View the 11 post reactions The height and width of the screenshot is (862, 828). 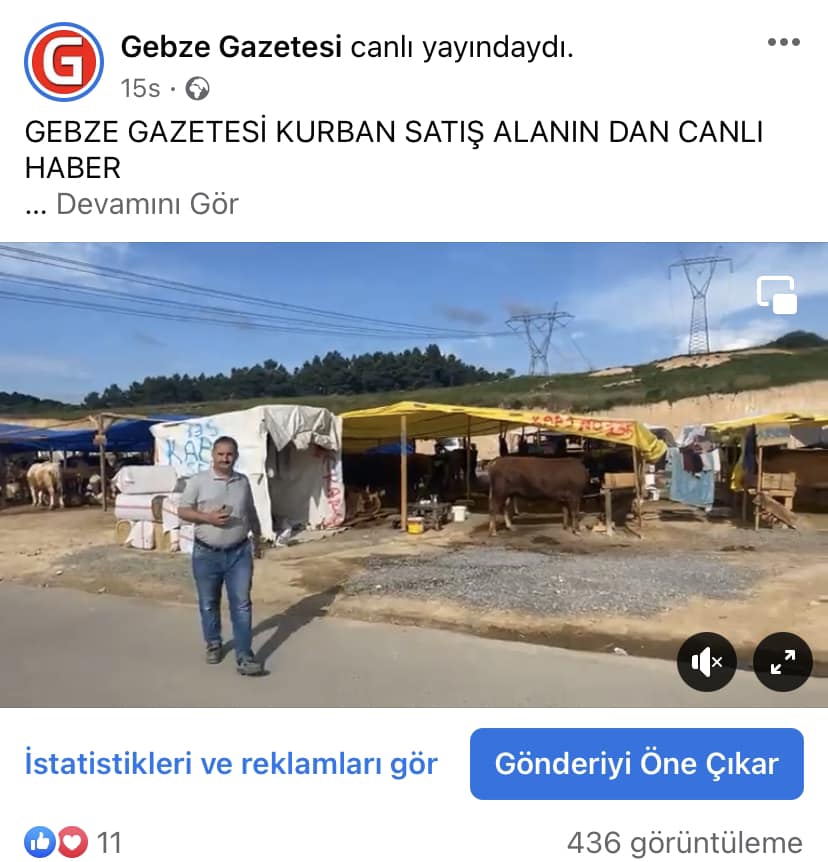pos(72,842)
